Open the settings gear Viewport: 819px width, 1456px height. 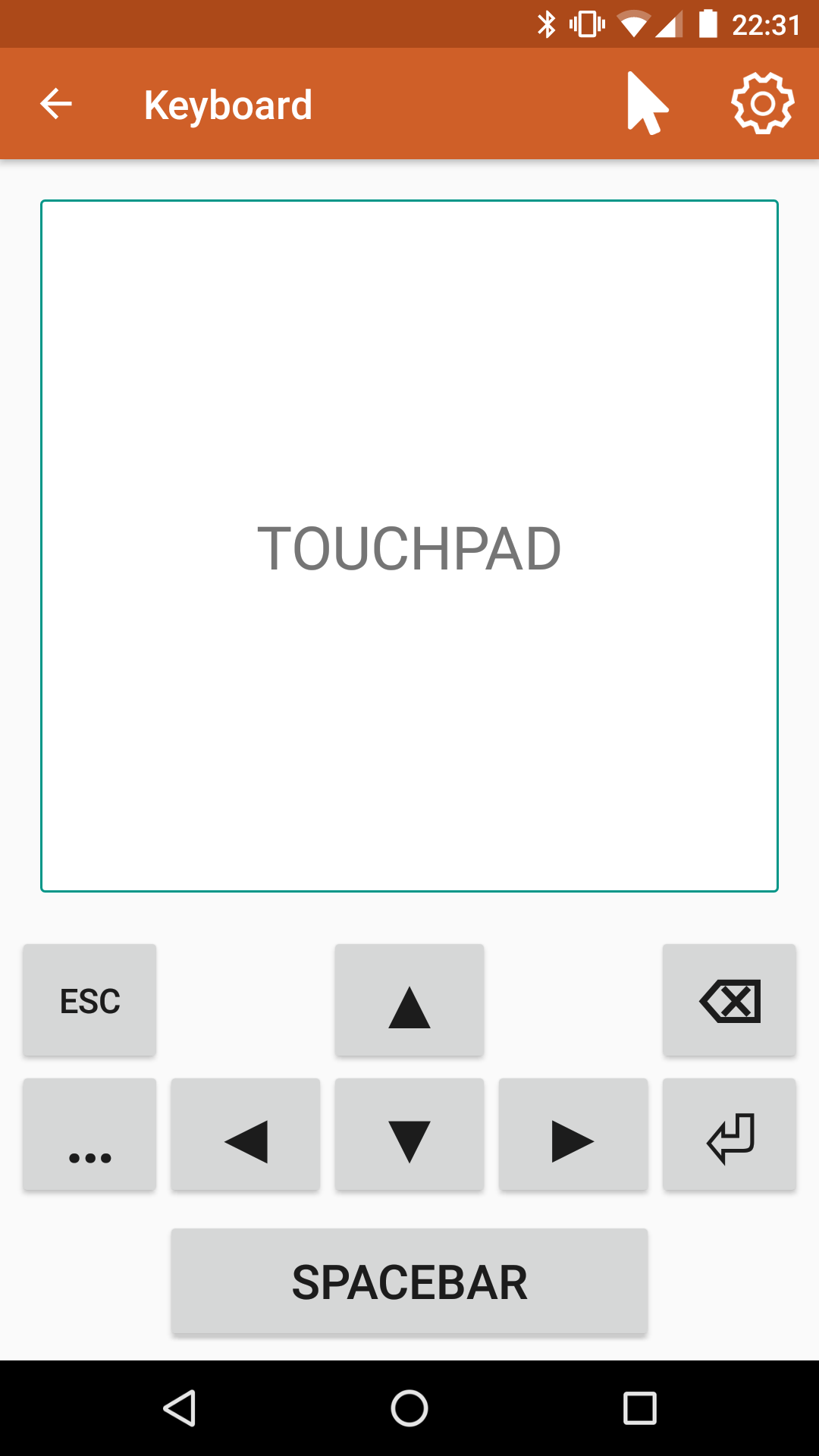pos(762,104)
